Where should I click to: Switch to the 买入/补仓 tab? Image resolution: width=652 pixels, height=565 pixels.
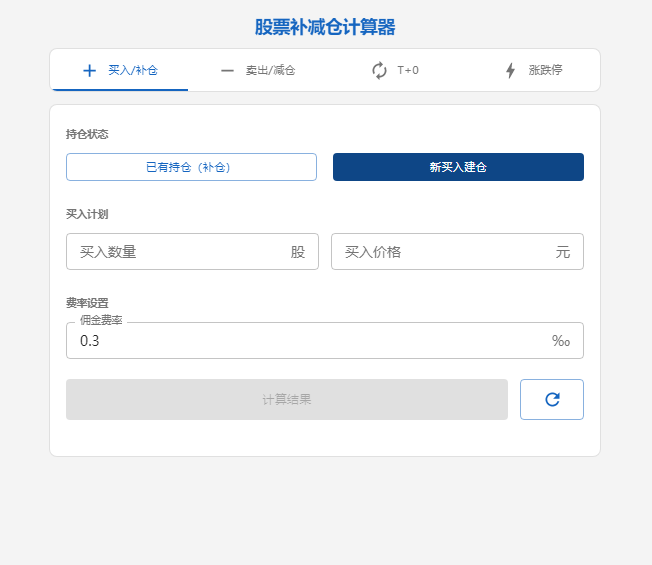(x=121, y=70)
